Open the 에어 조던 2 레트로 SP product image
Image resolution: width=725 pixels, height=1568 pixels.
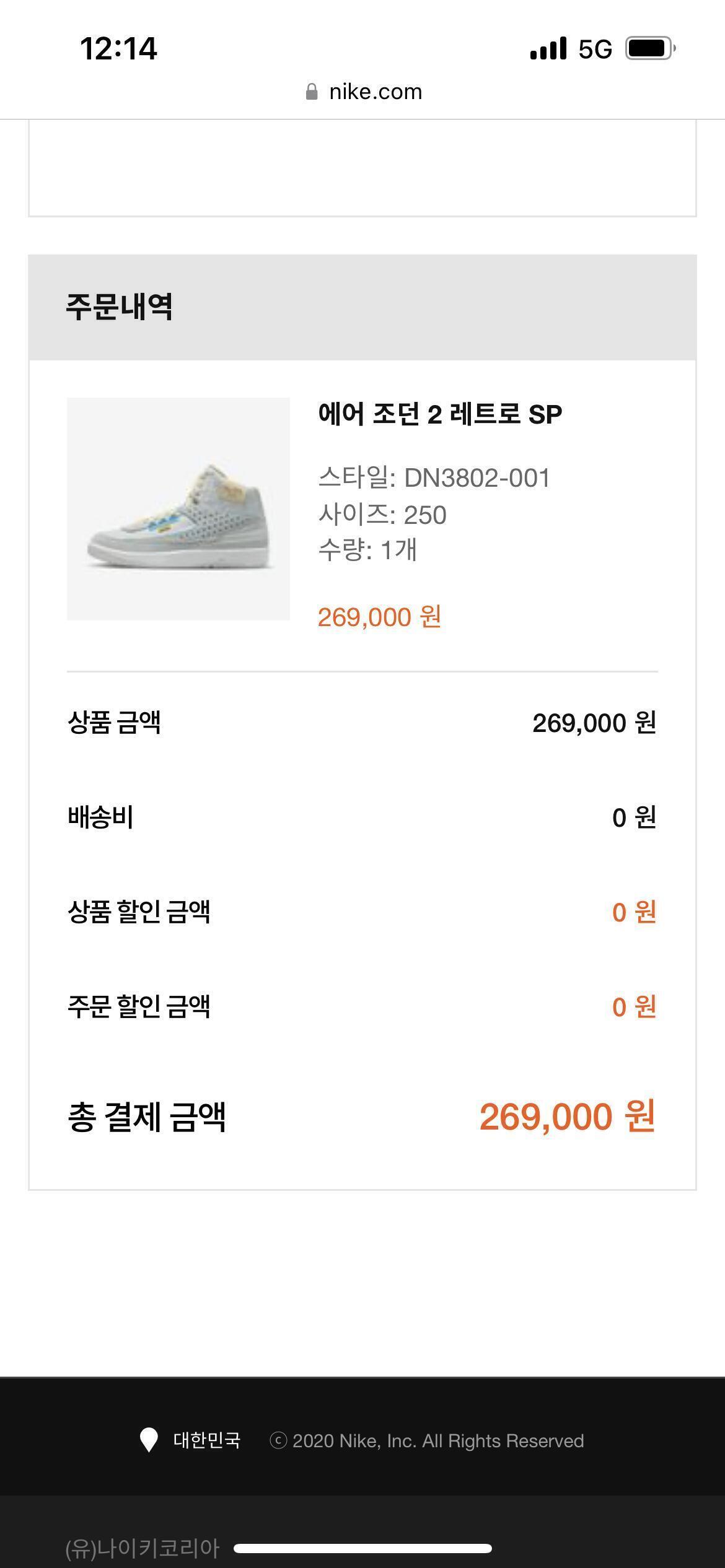pyautogui.click(x=178, y=508)
